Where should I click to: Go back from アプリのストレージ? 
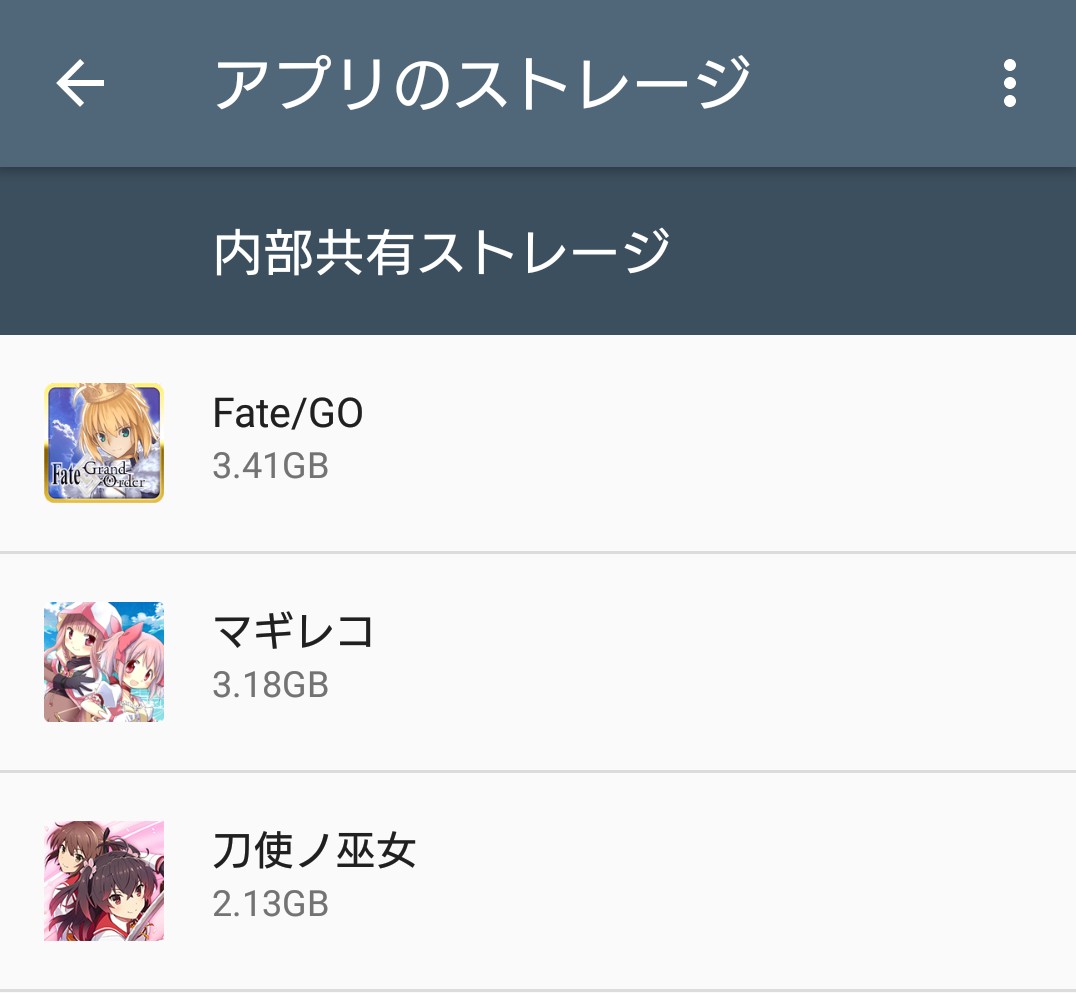pos(80,83)
